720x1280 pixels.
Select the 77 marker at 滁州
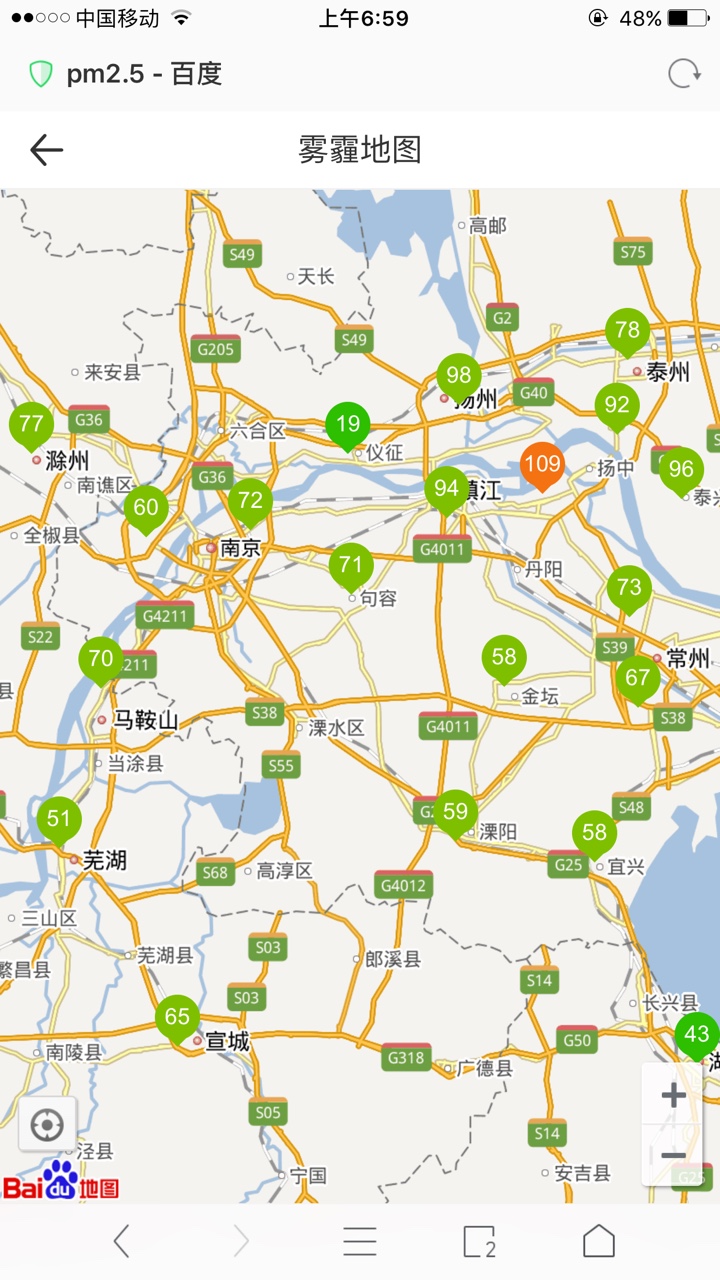(x=31, y=424)
